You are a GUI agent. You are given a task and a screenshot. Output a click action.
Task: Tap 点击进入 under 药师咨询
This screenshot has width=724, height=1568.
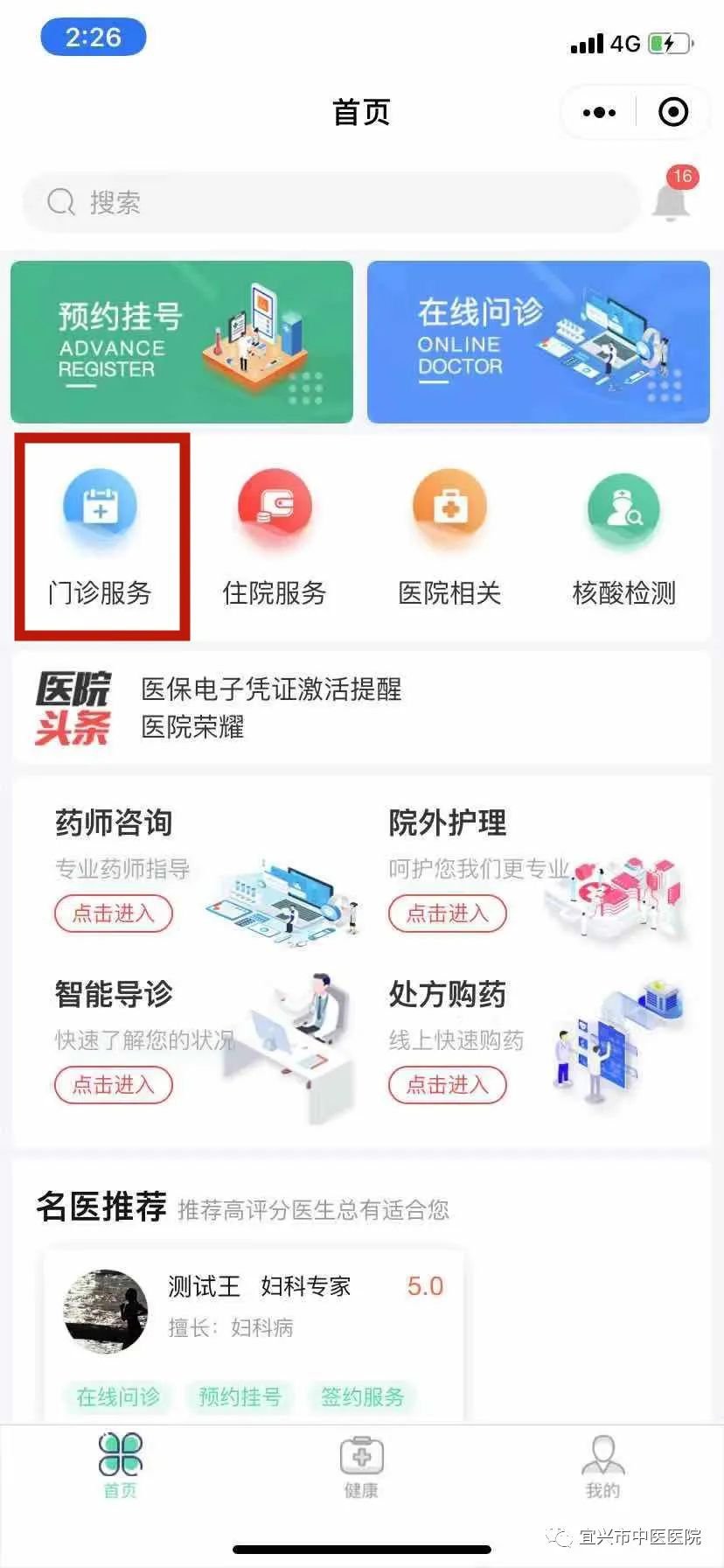coord(114,913)
